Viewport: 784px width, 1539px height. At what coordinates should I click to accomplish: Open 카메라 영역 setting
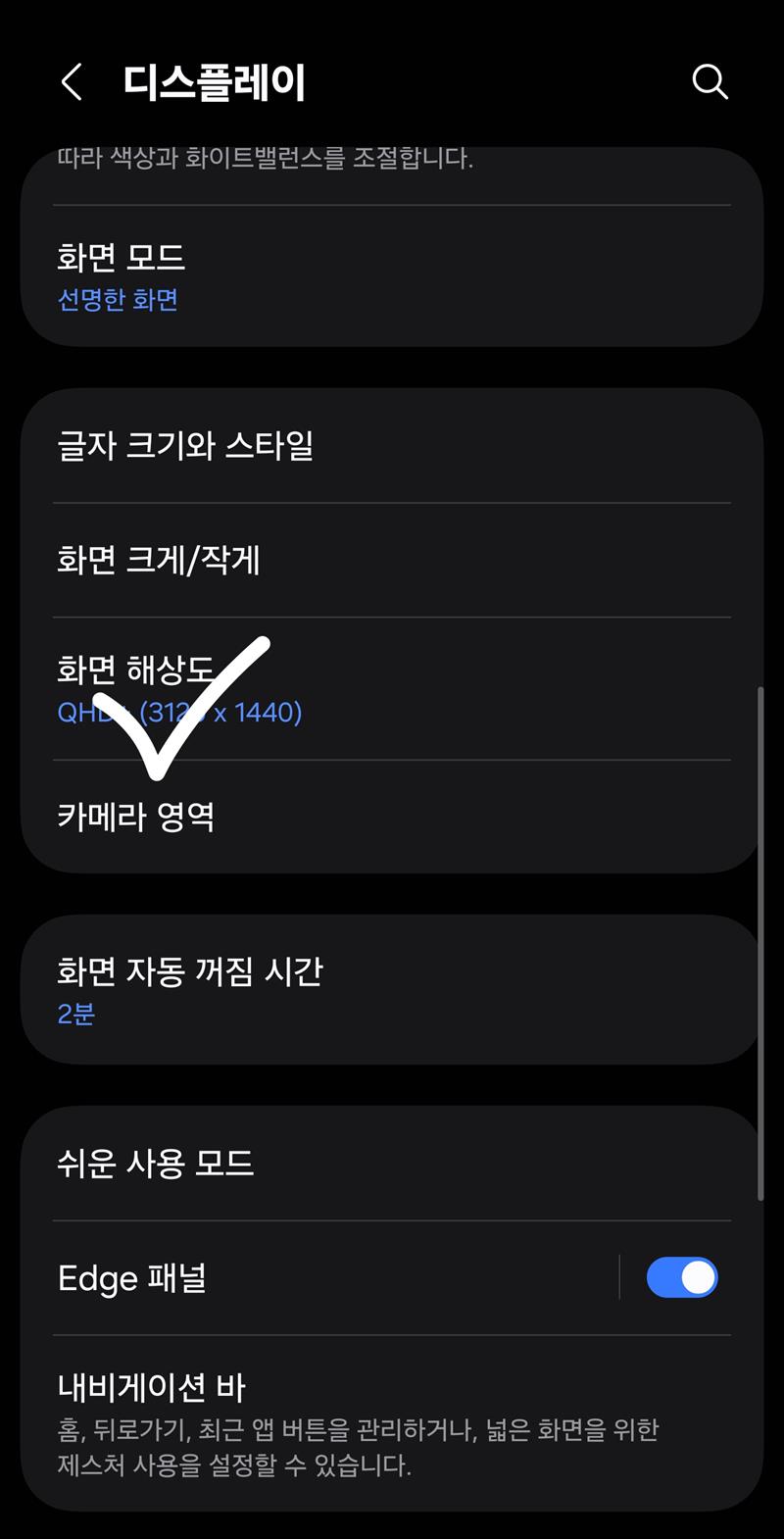392,817
